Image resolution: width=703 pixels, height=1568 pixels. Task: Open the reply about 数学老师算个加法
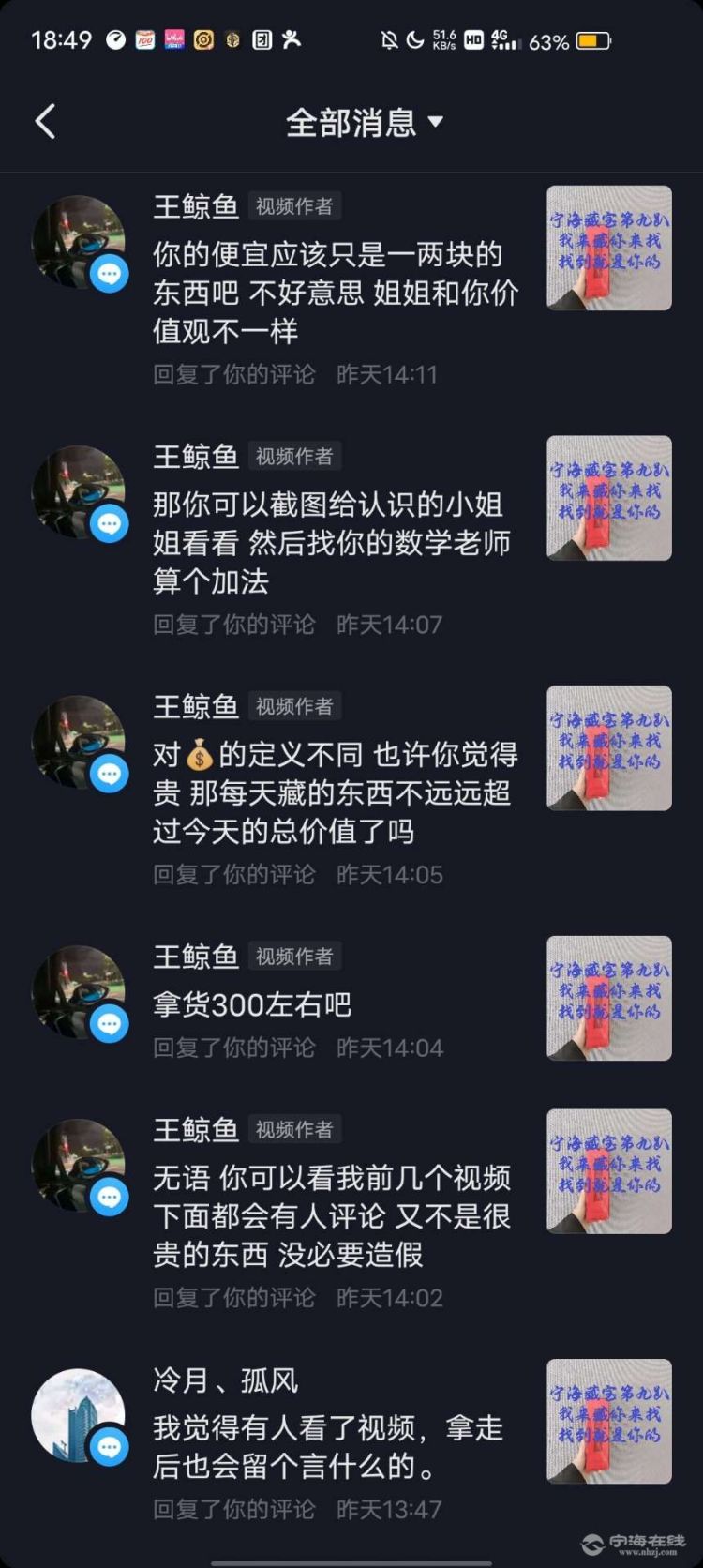coord(331,543)
